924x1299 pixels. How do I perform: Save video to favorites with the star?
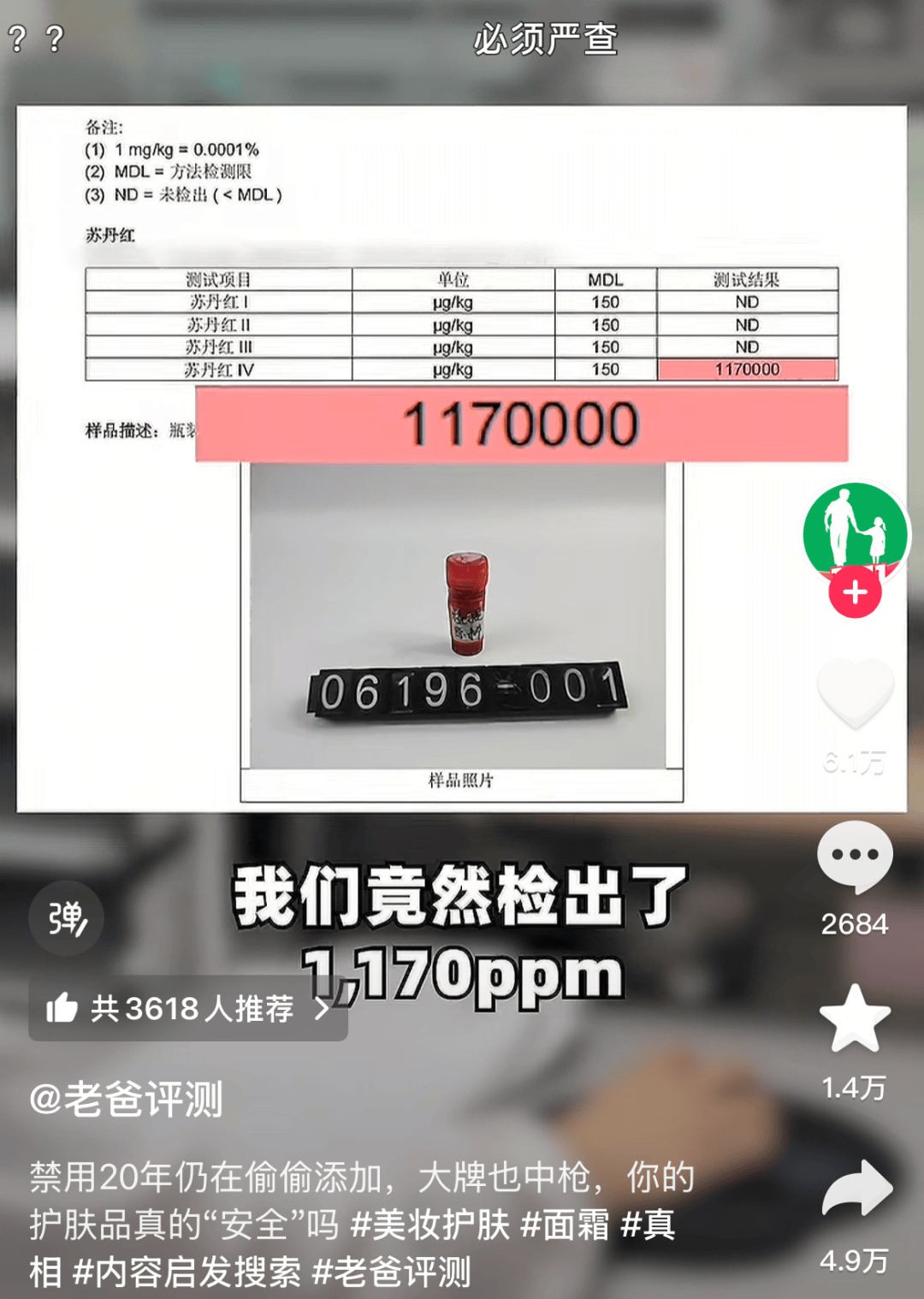pyautogui.click(x=855, y=1018)
